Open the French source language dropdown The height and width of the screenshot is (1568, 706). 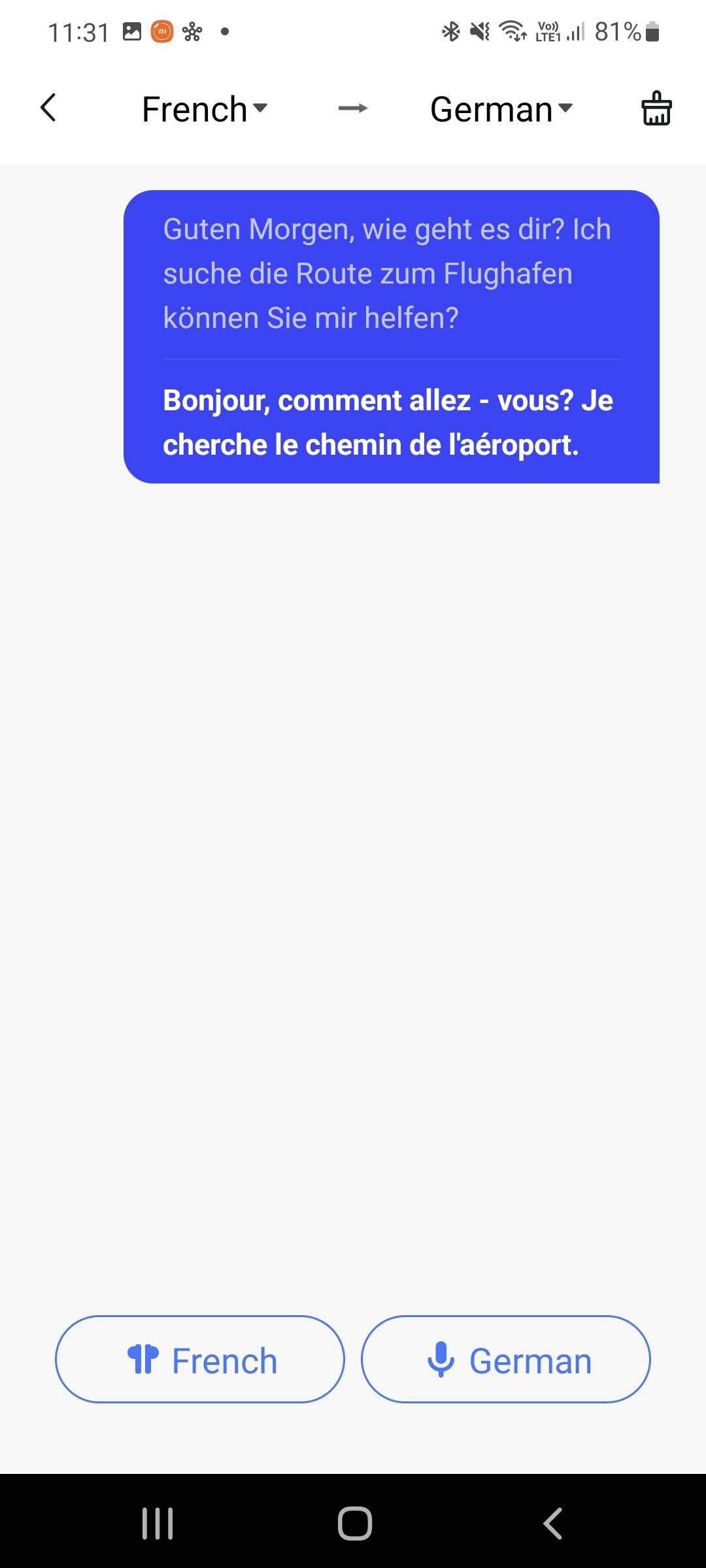205,109
